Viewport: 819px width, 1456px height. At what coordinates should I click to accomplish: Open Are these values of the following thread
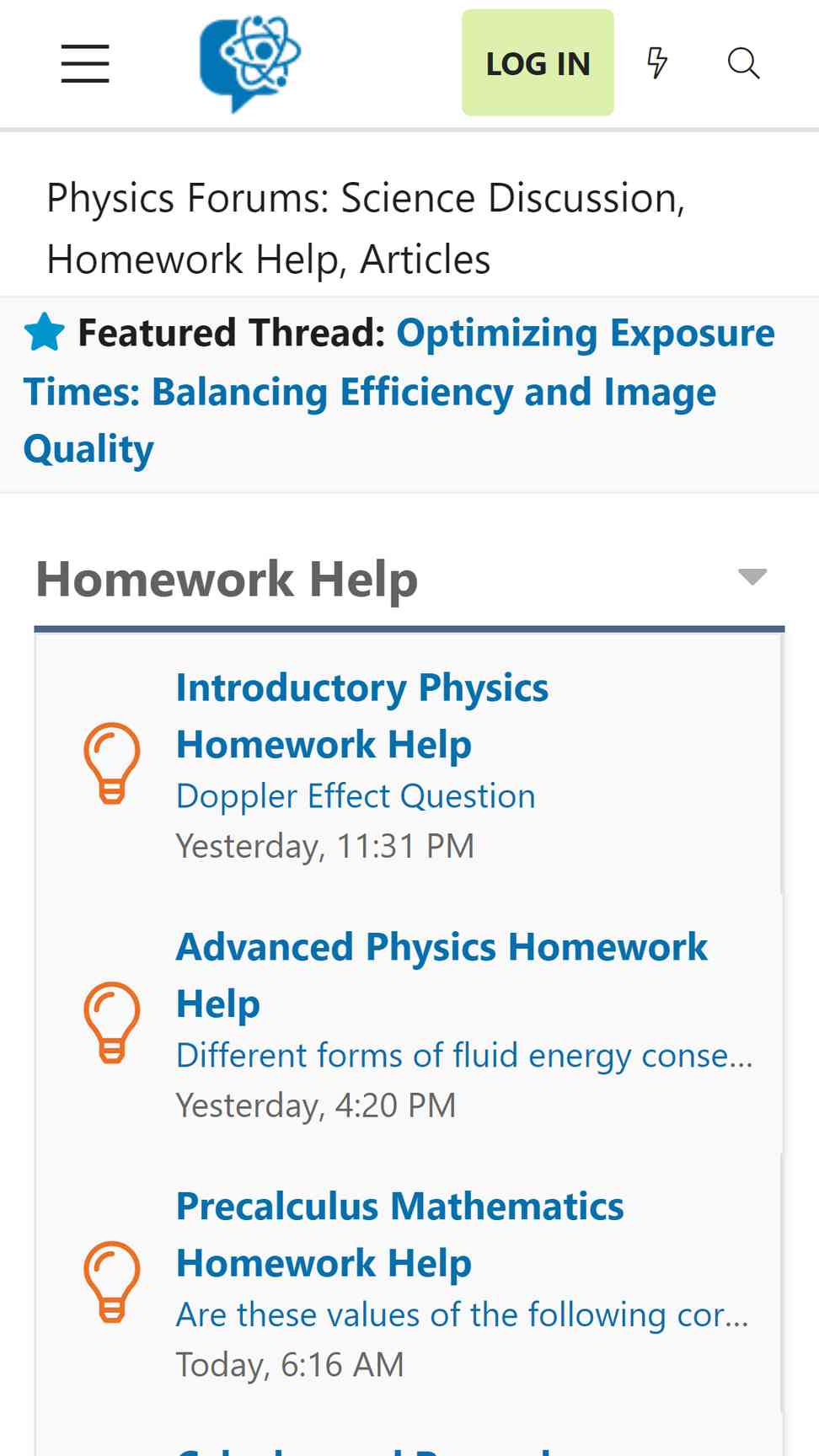(463, 1315)
